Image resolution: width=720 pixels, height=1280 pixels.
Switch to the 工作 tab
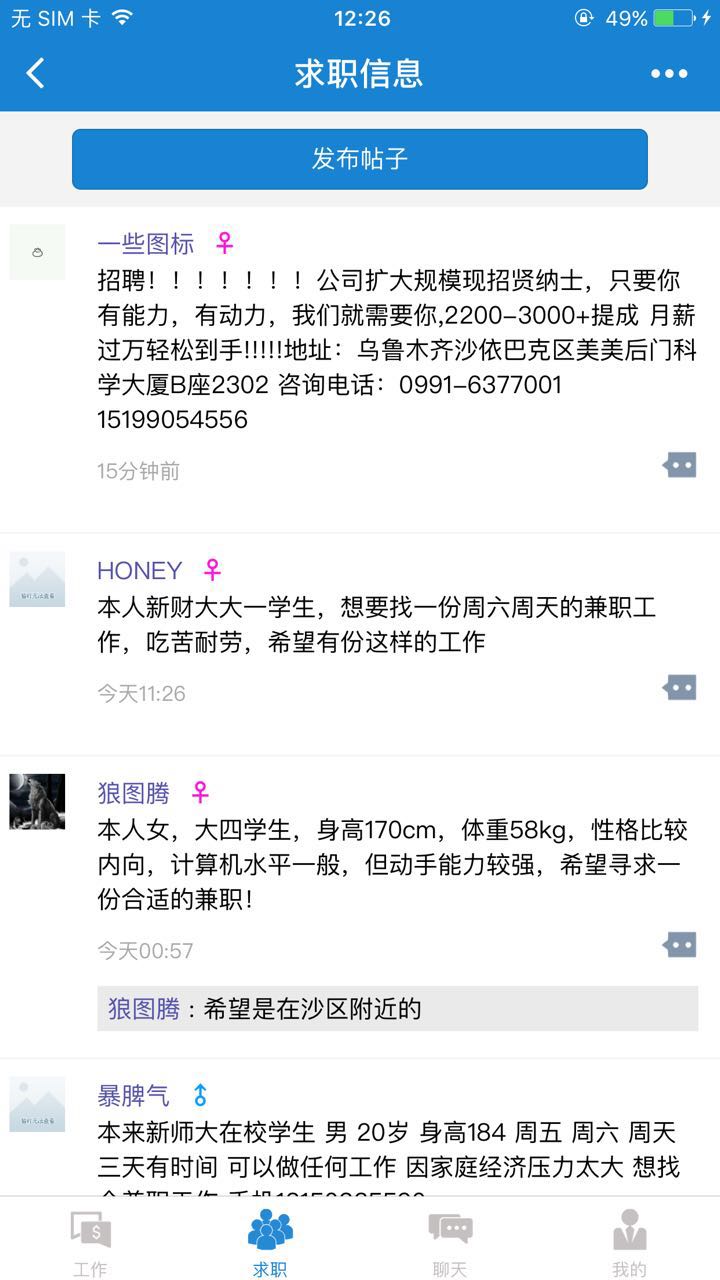click(x=90, y=1243)
